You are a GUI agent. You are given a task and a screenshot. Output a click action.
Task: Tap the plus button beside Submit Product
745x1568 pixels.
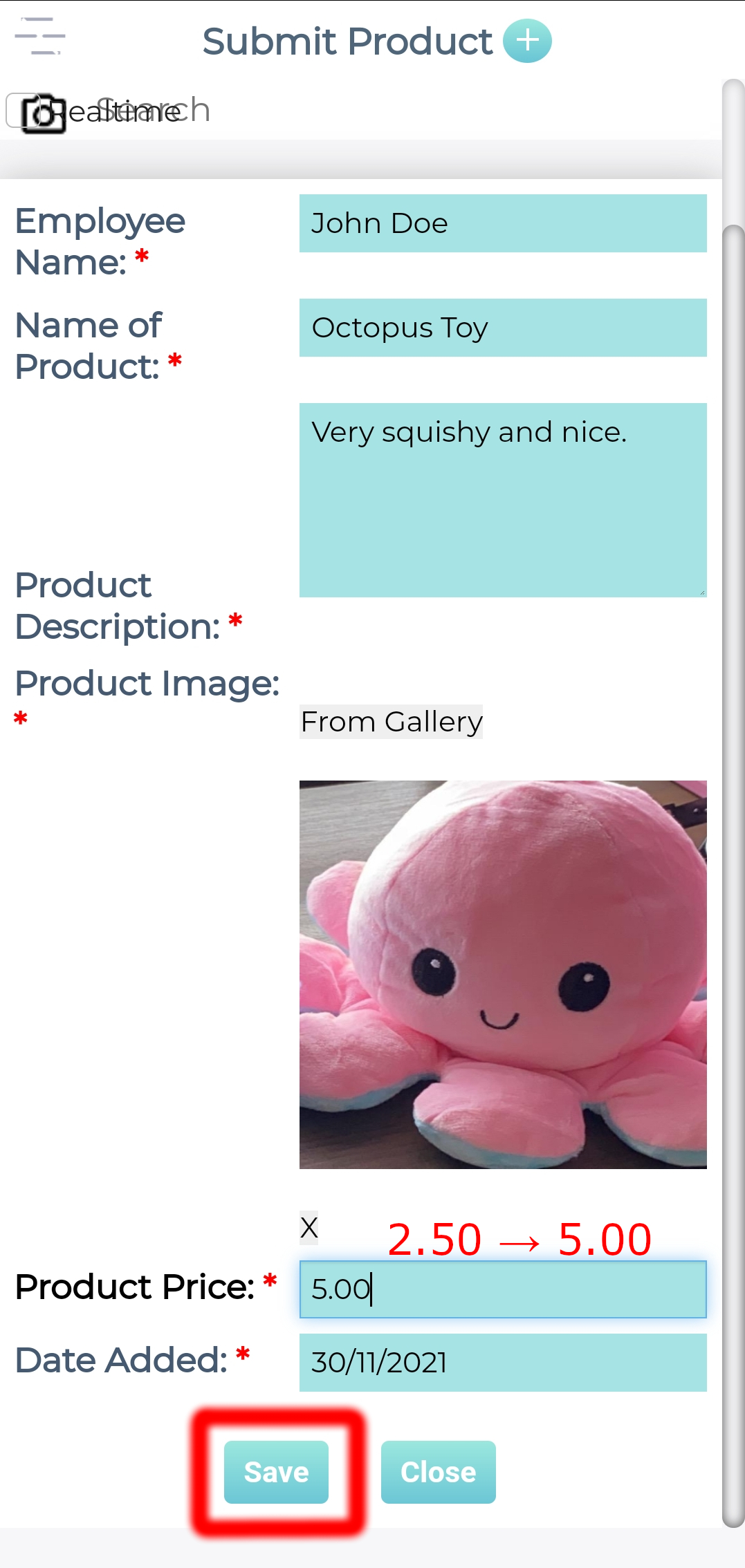[x=527, y=41]
